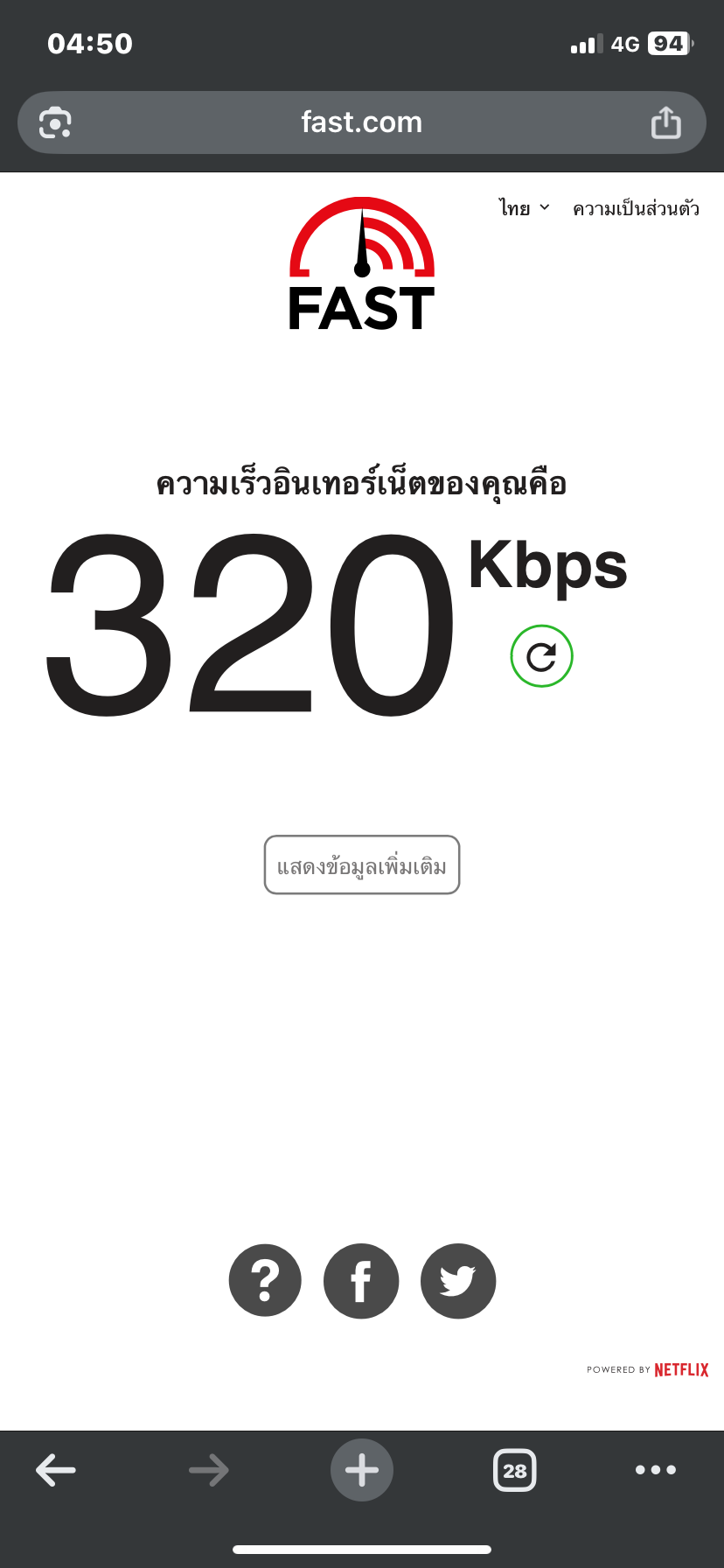This screenshot has width=724, height=1568.
Task: Tap the แสดงข้อมูลเพิ่มเติม button
Action: tap(362, 865)
